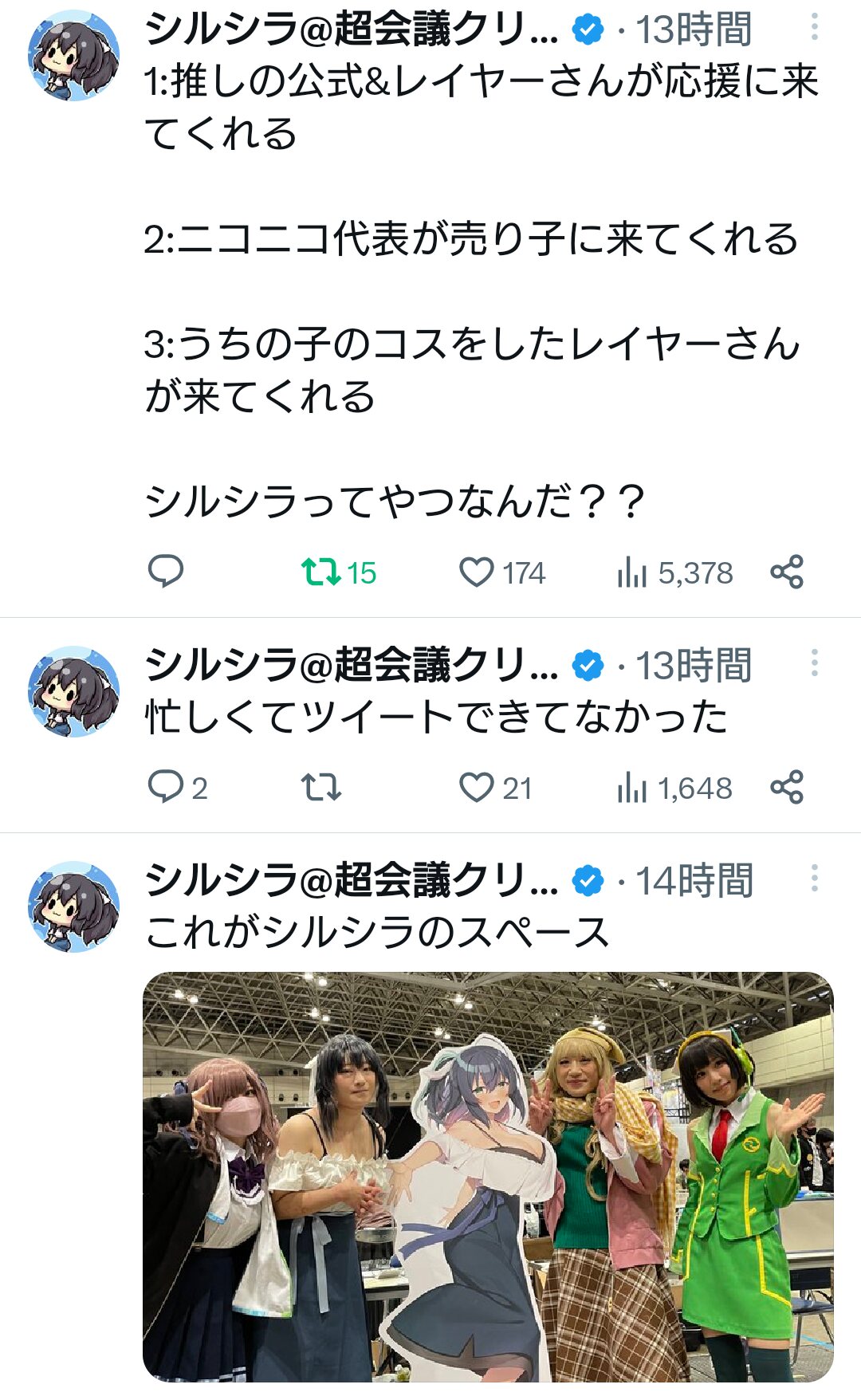Screen dimensions: 861x1400
Task: Open overflow menu on 忙しくてツイートできてなかった tweet
Action: click(814, 663)
